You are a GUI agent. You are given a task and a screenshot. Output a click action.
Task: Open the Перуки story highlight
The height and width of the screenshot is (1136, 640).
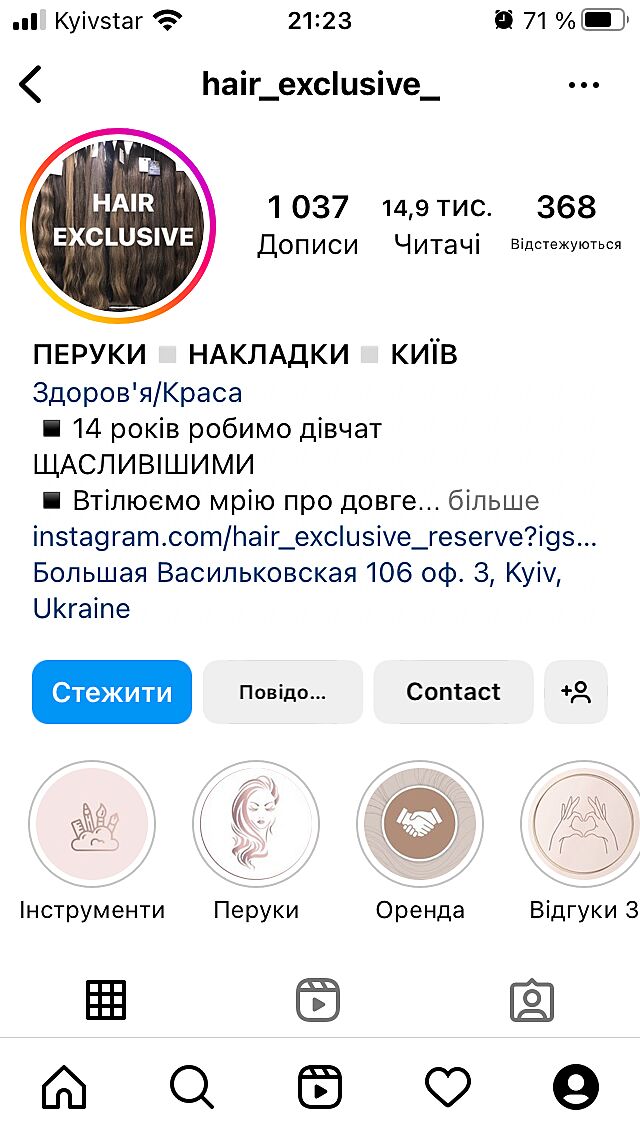click(256, 825)
